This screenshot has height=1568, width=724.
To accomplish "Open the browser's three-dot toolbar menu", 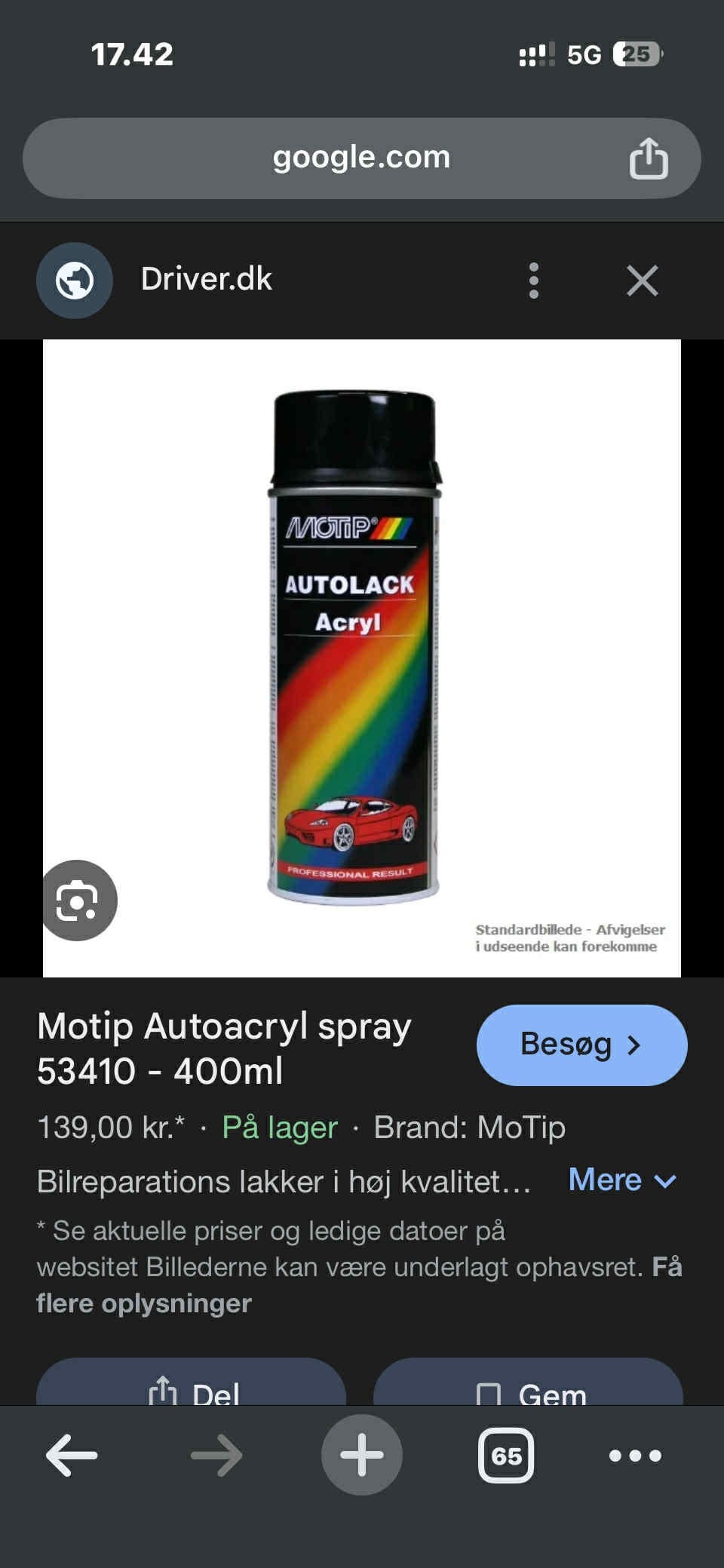I will (x=635, y=1455).
